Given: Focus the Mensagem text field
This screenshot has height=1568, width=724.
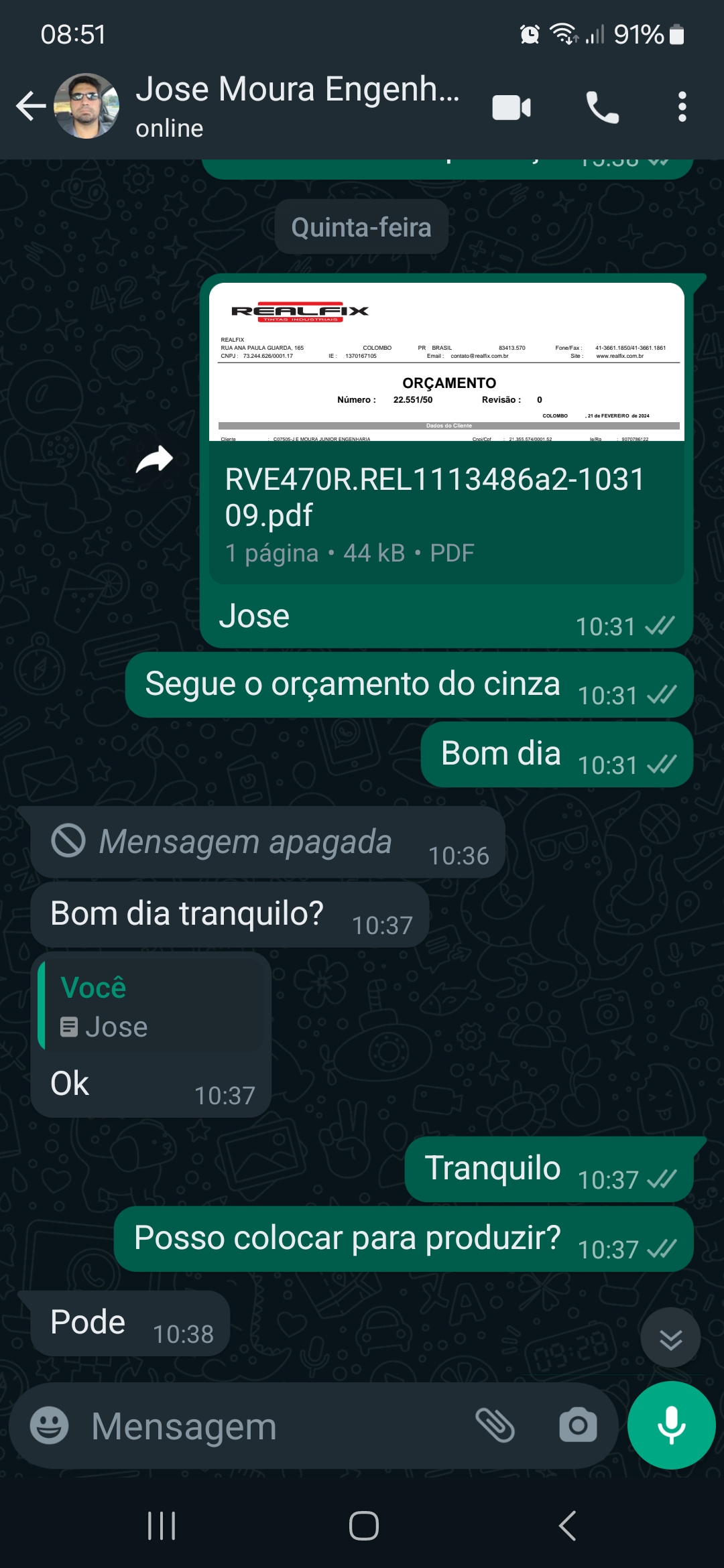Looking at the screenshot, I should tap(268, 1427).
